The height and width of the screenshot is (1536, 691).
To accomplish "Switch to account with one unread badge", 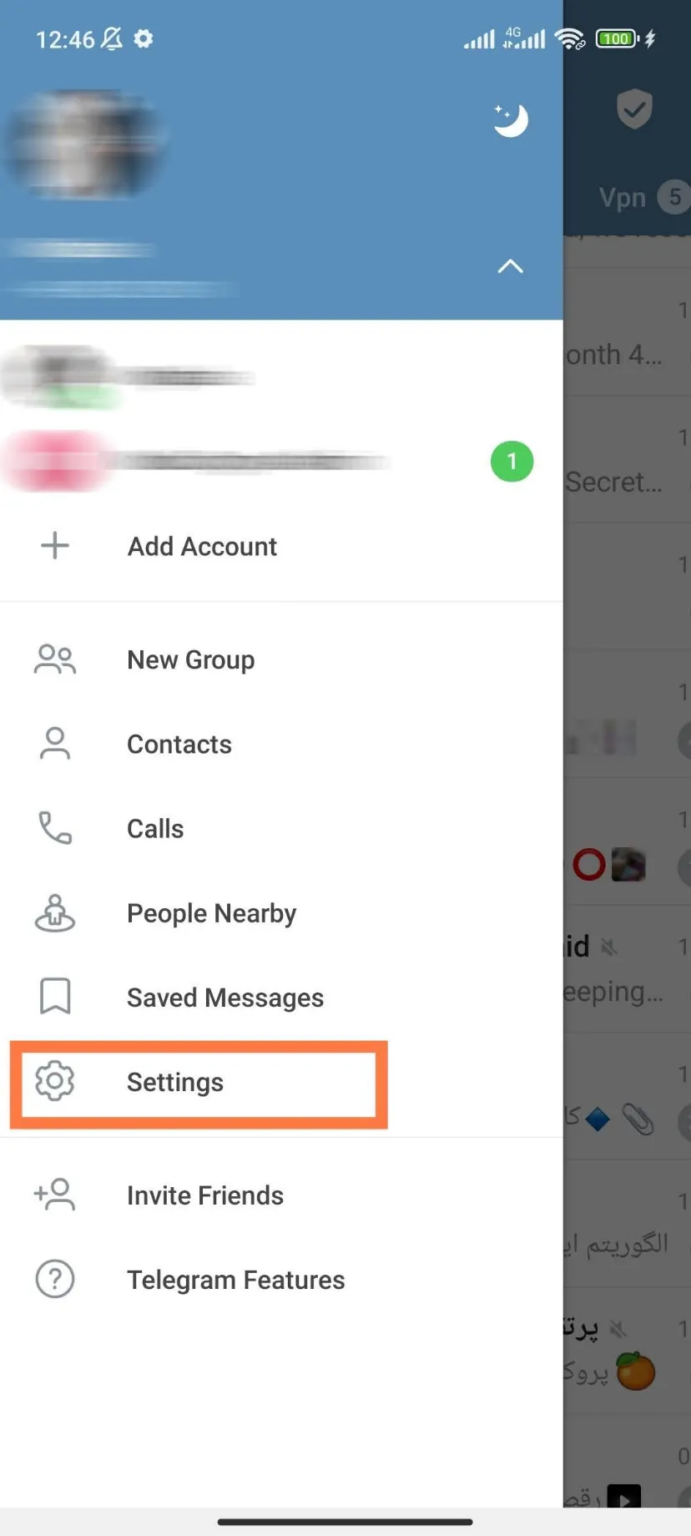I will tap(250, 462).
